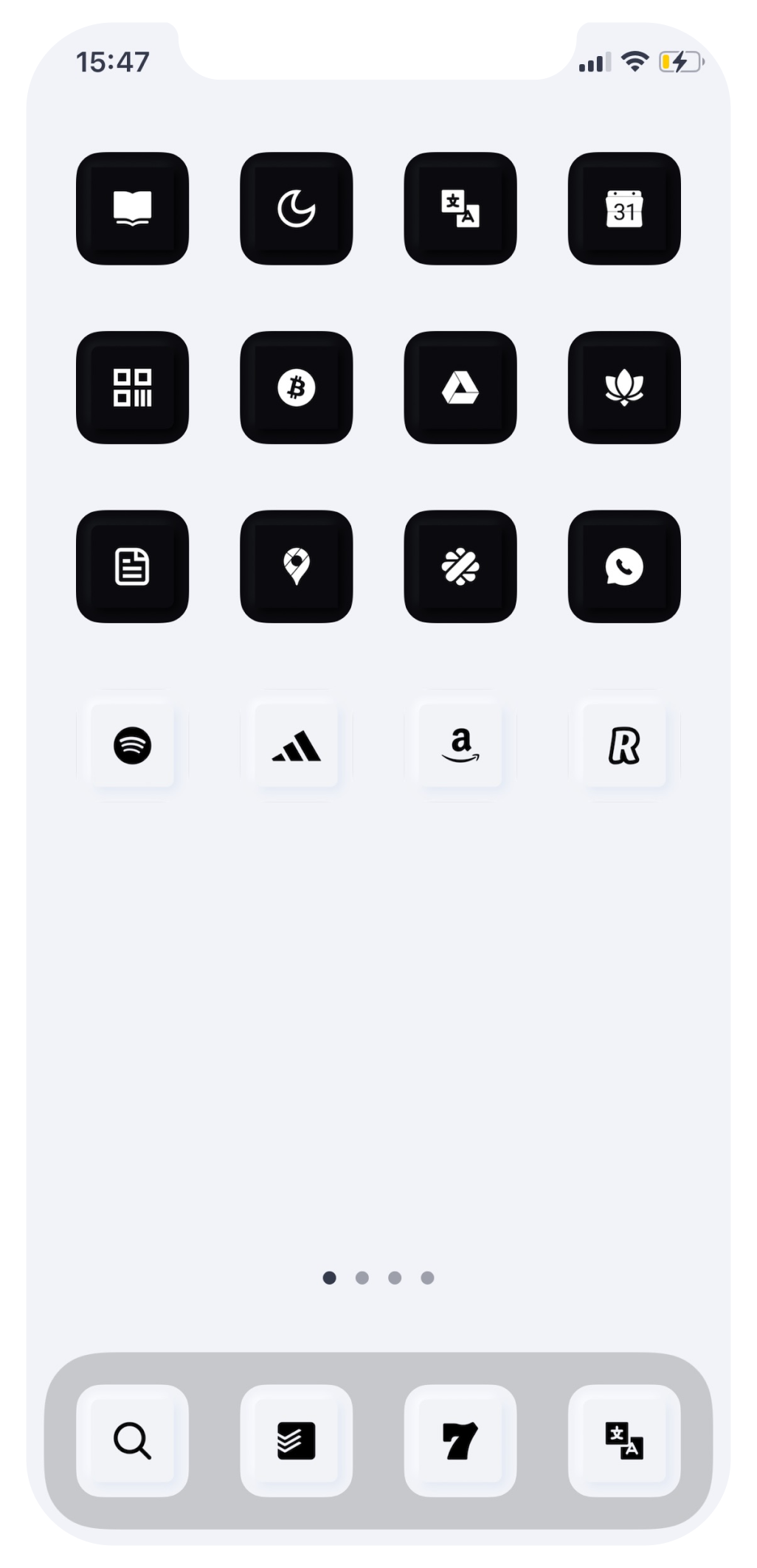Open the Amazon shopping app
The height and width of the screenshot is (1568, 757).
pyautogui.click(x=460, y=745)
